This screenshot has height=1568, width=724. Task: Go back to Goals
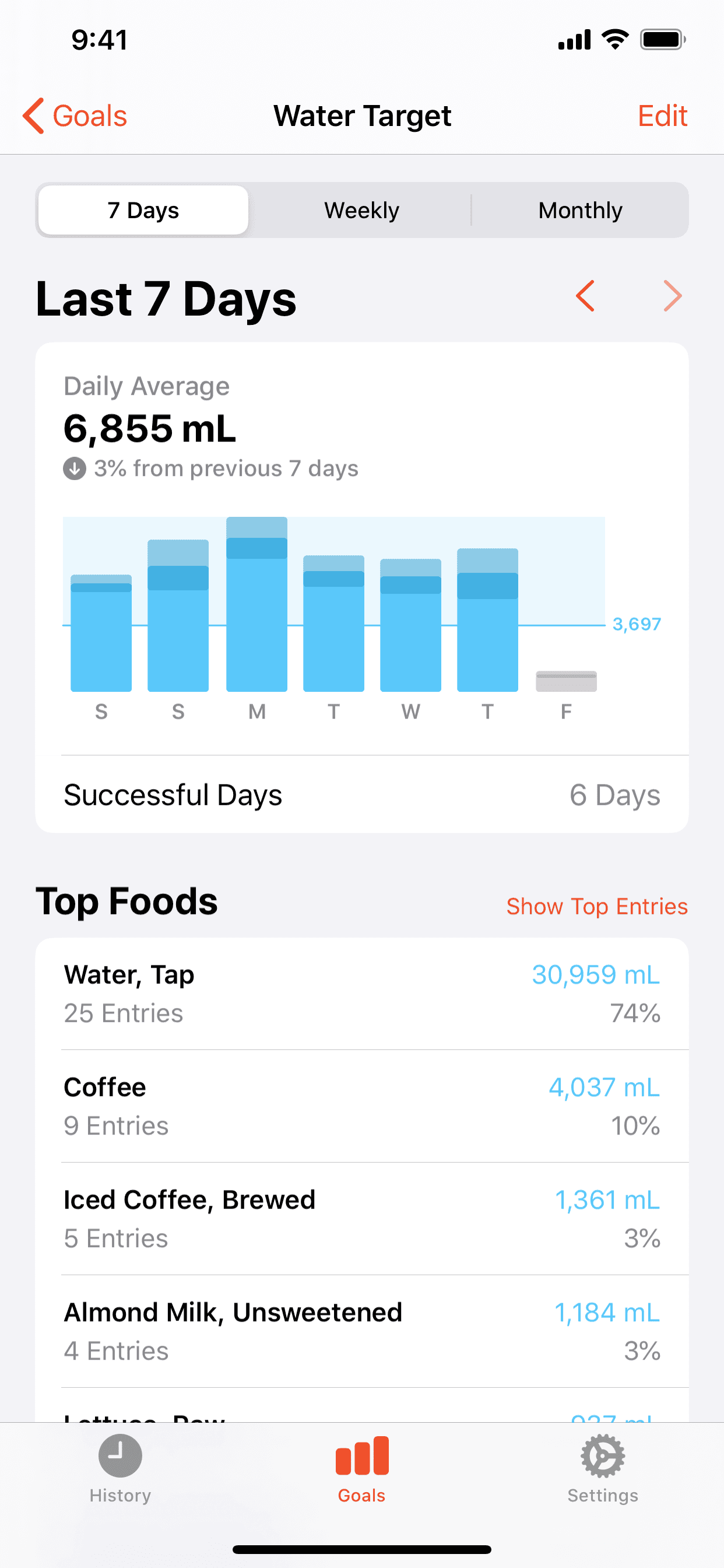click(75, 116)
